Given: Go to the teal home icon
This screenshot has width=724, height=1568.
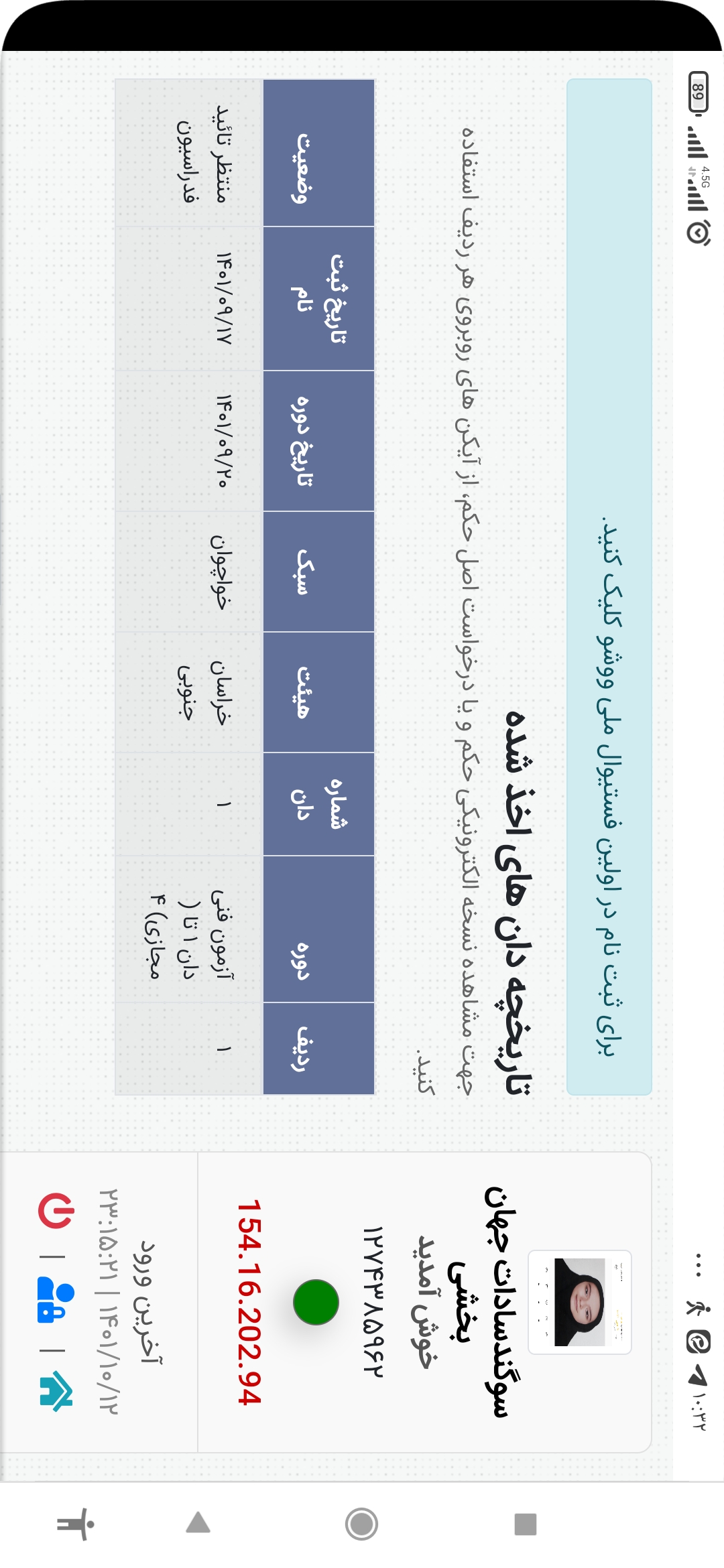Looking at the screenshot, I should (x=56, y=1392).
